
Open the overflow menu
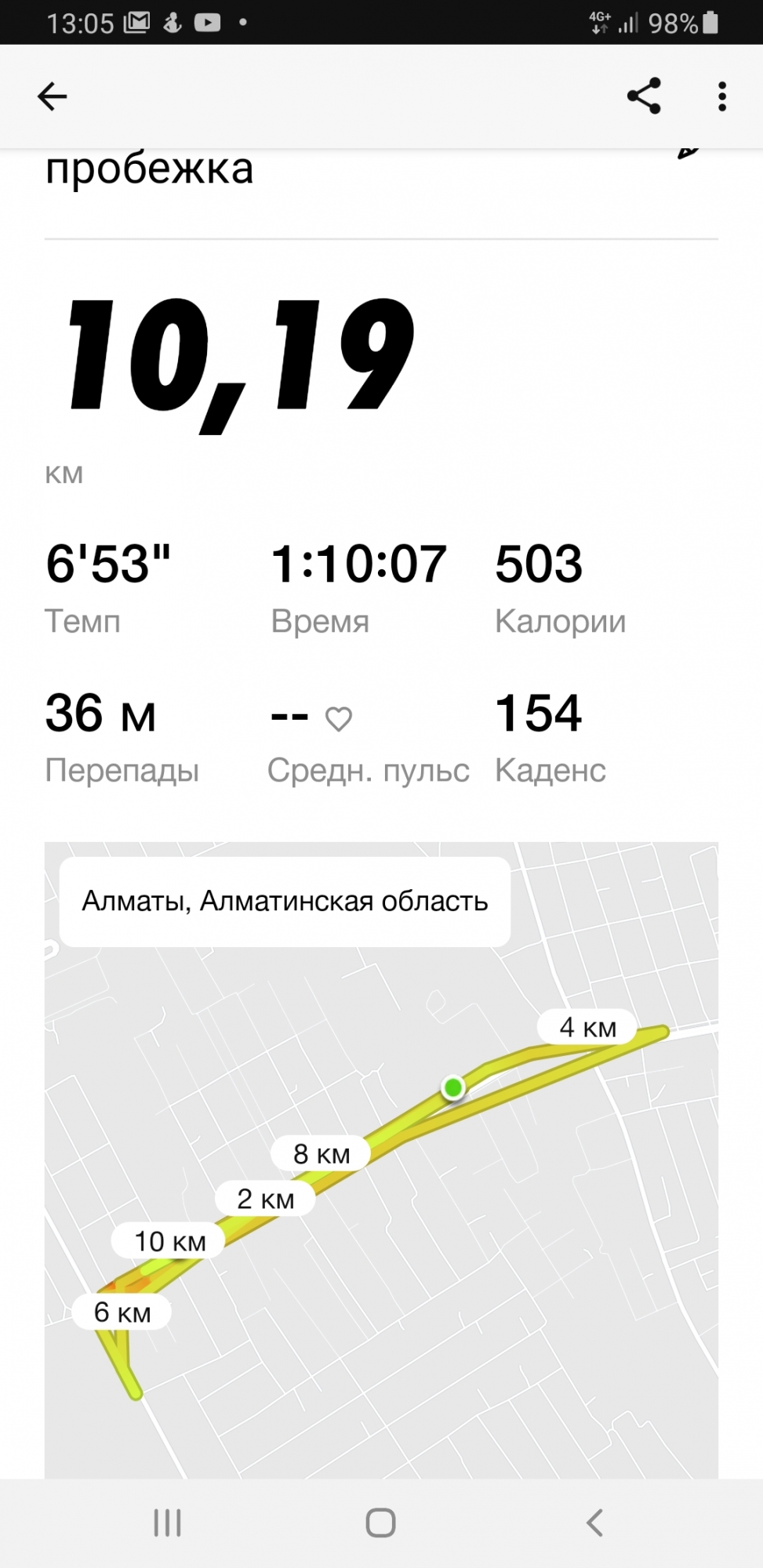click(x=721, y=96)
